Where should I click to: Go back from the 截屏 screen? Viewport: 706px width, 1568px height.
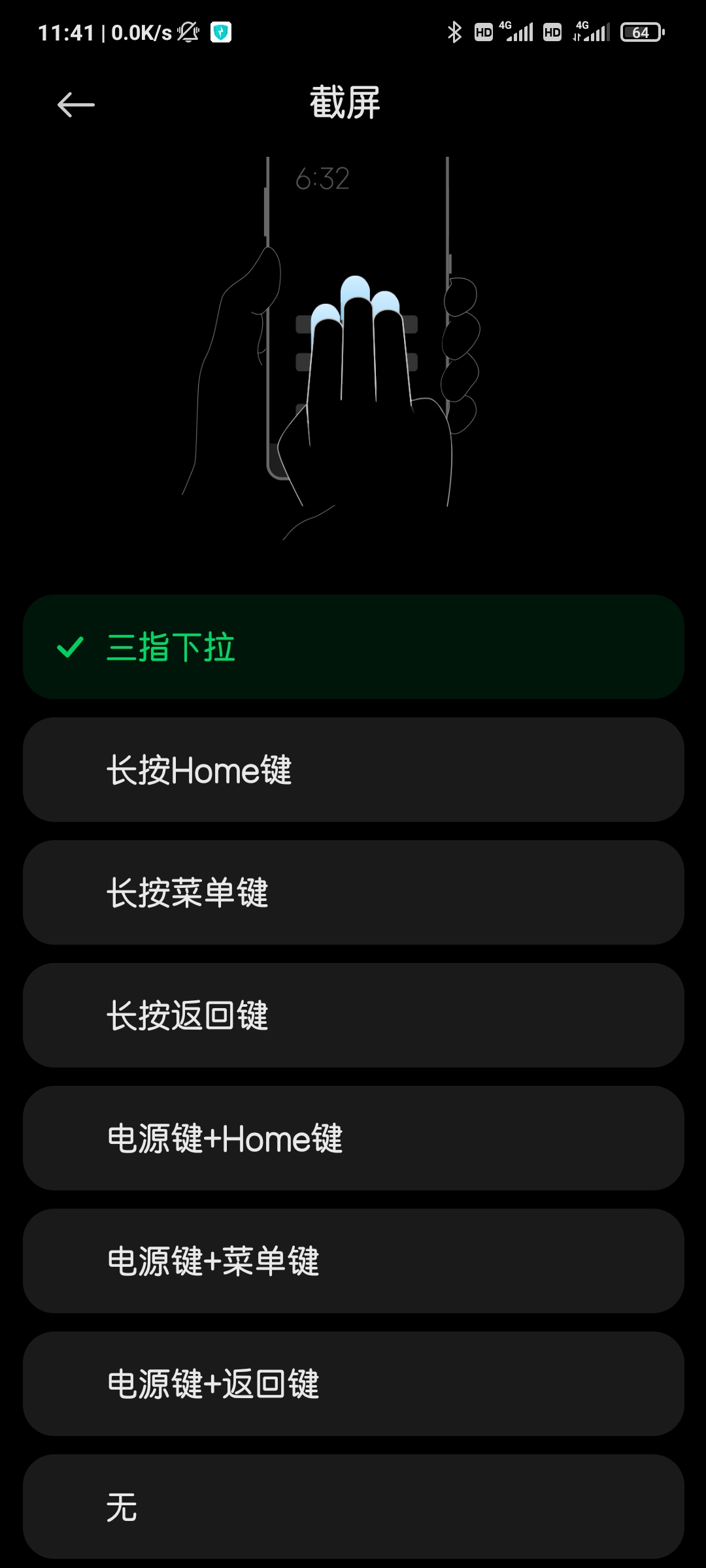click(x=76, y=105)
